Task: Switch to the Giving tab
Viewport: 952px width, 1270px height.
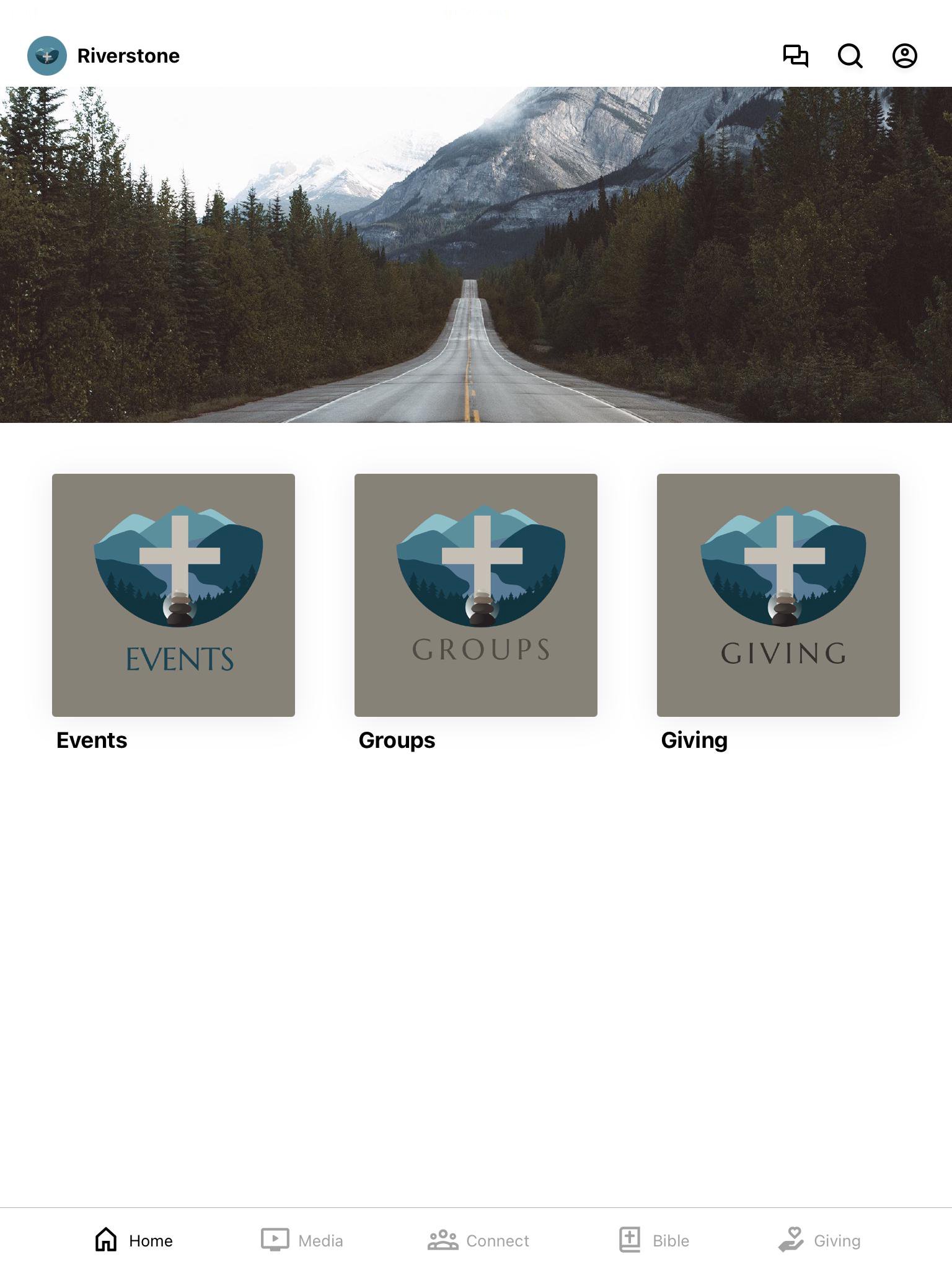Action: (x=819, y=1240)
